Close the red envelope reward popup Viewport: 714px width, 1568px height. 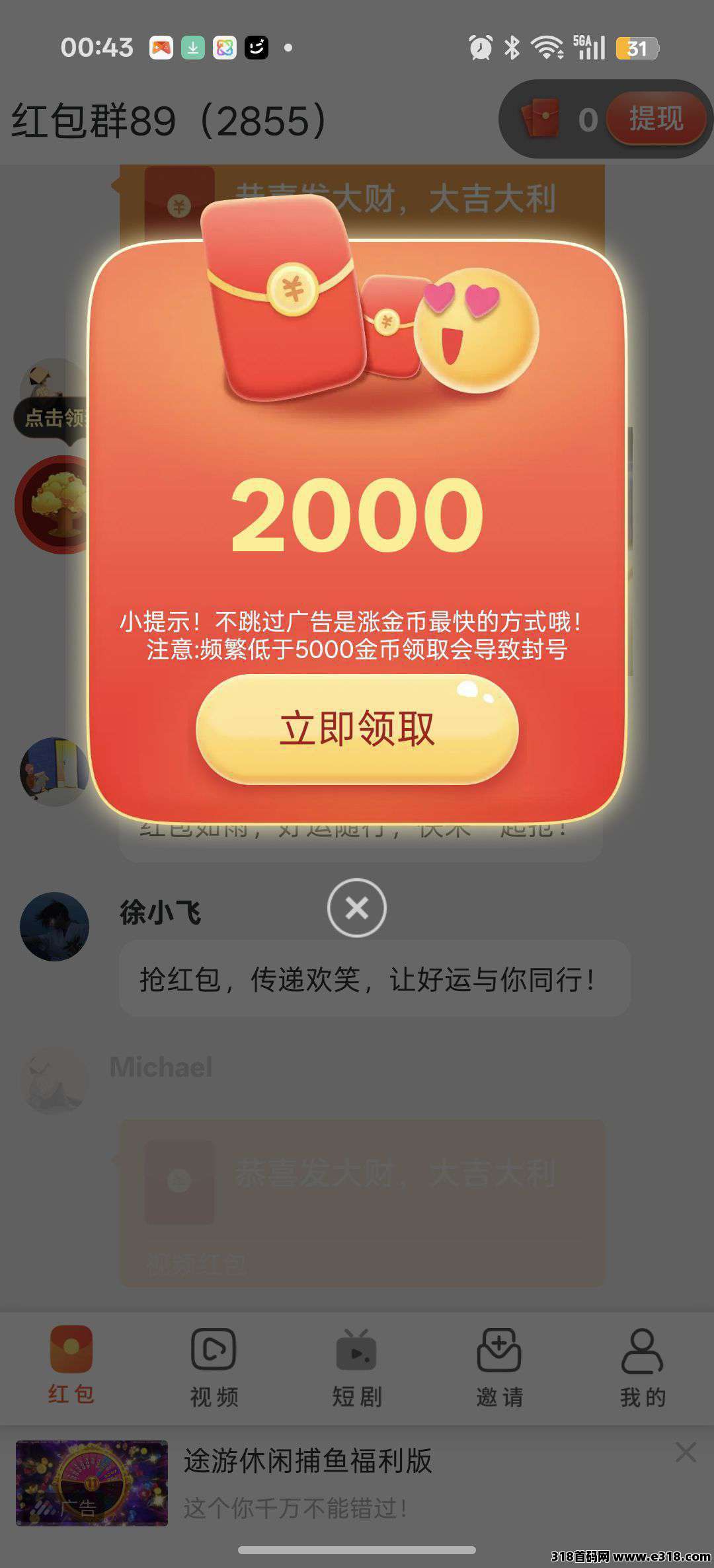[x=357, y=908]
